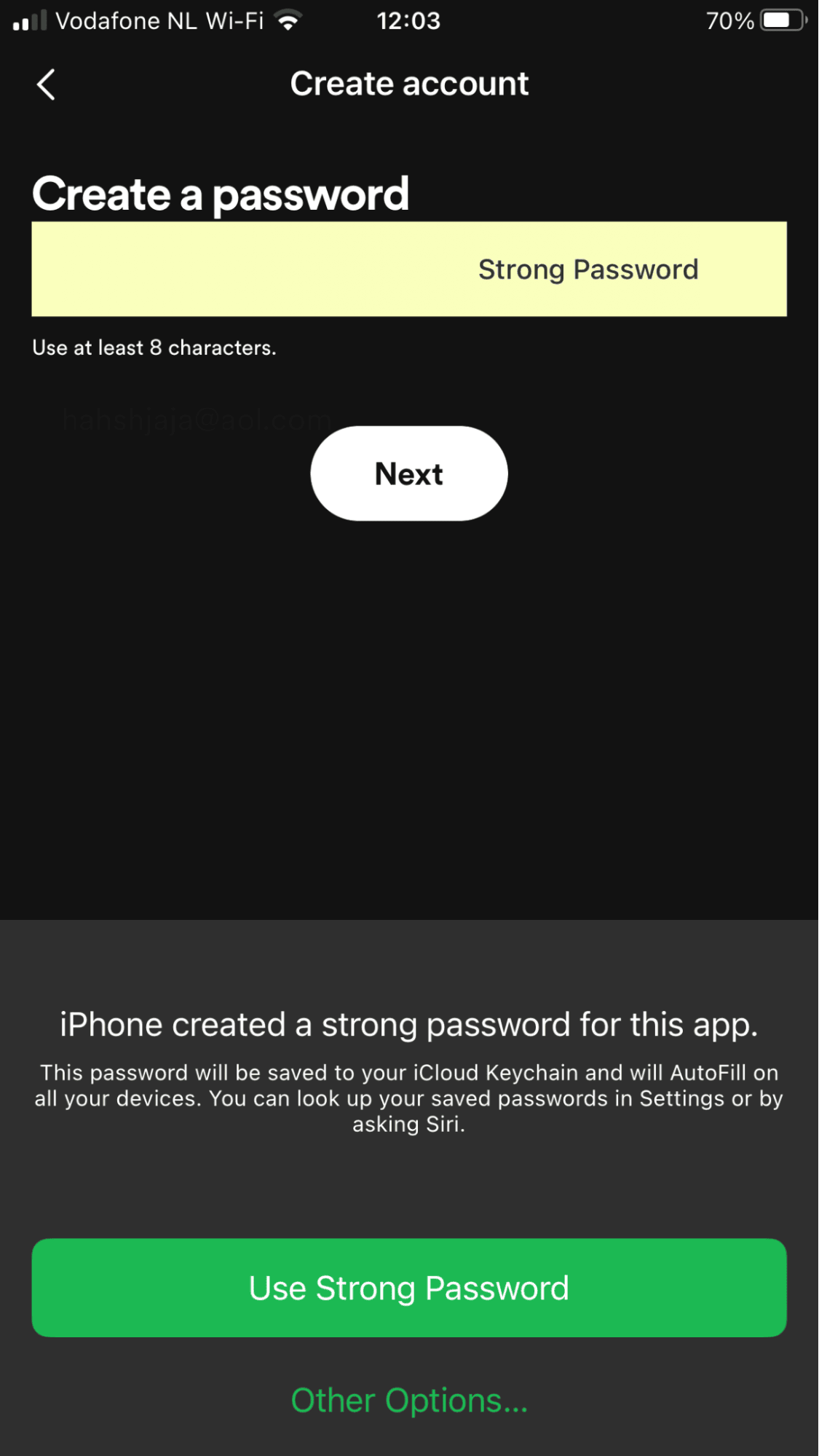Go back from Create account
The width and height of the screenshot is (819, 1456).
[x=46, y=84]
